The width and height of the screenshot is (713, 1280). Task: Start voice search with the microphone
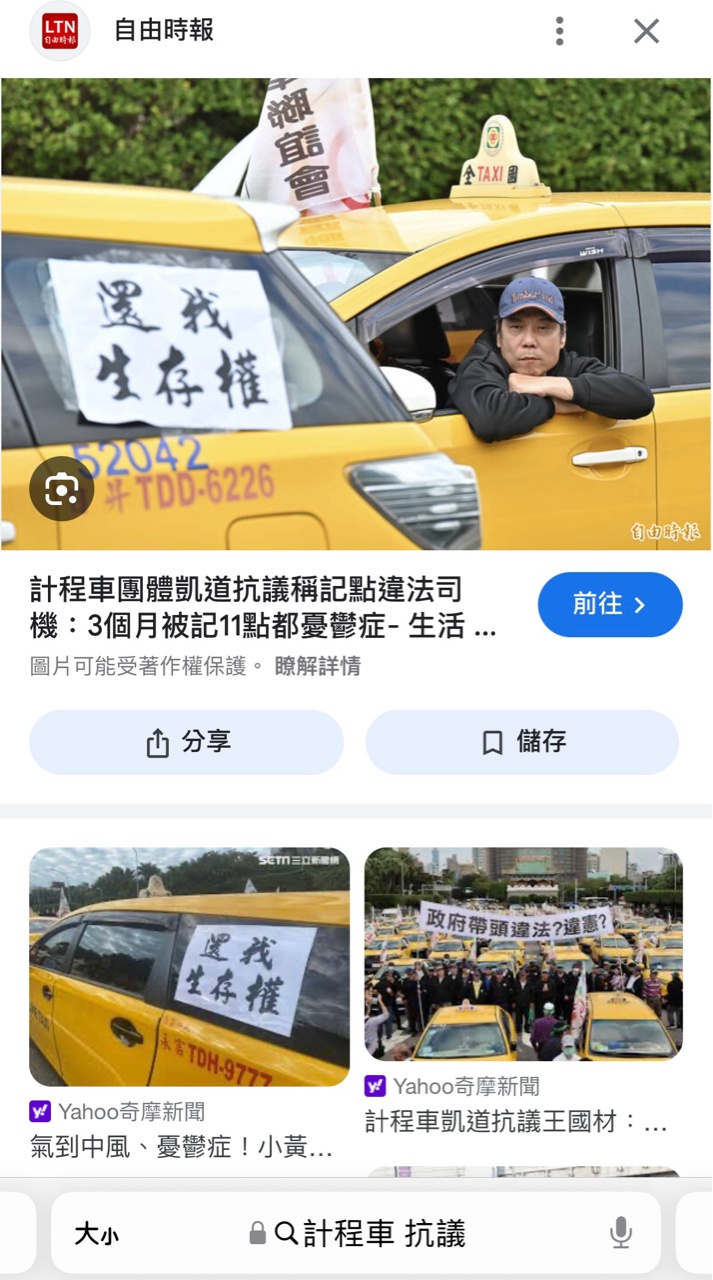point(621,1233)
